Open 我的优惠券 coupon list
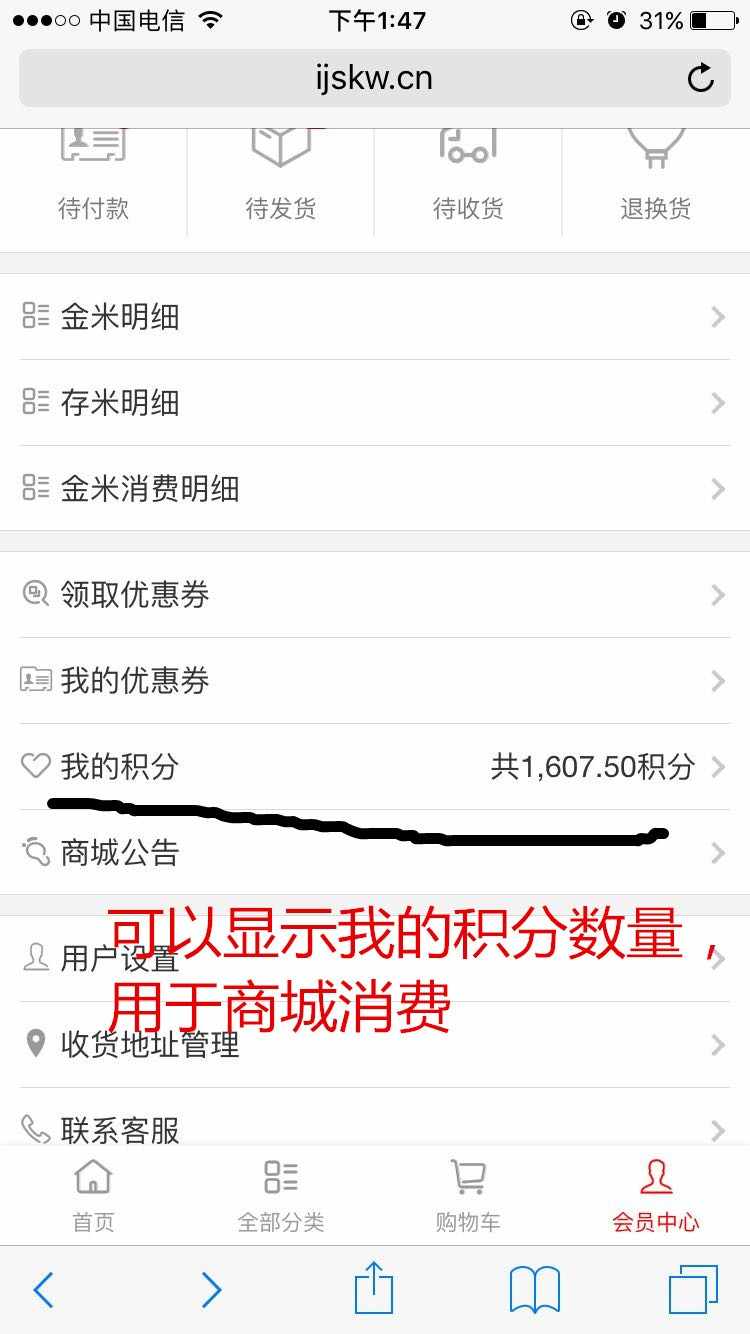The width and height of the screenshot is (750, 1334). [x=375, y=681]
